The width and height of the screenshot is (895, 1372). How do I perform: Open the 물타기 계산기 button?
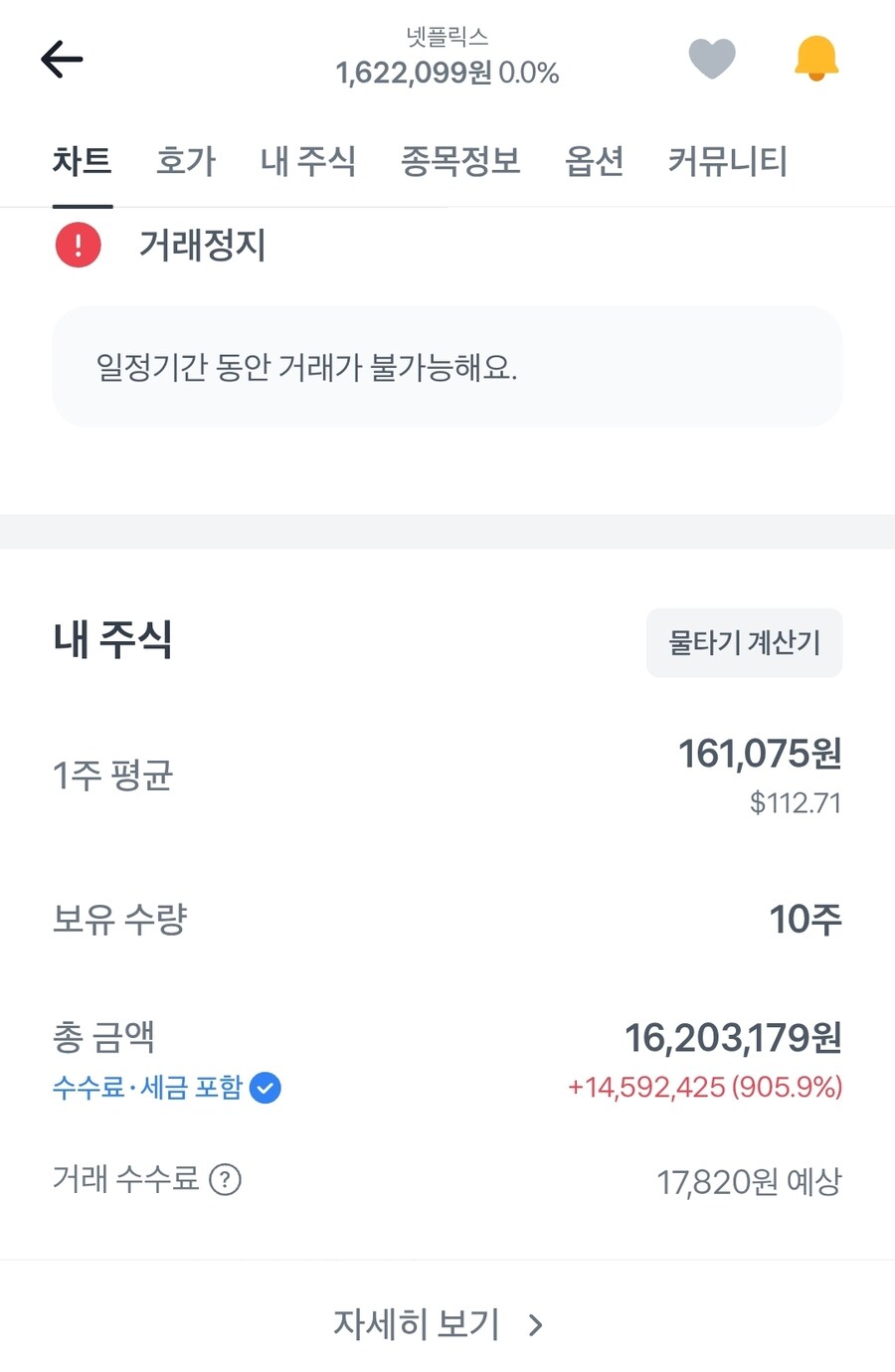click(x=744, y=642)
